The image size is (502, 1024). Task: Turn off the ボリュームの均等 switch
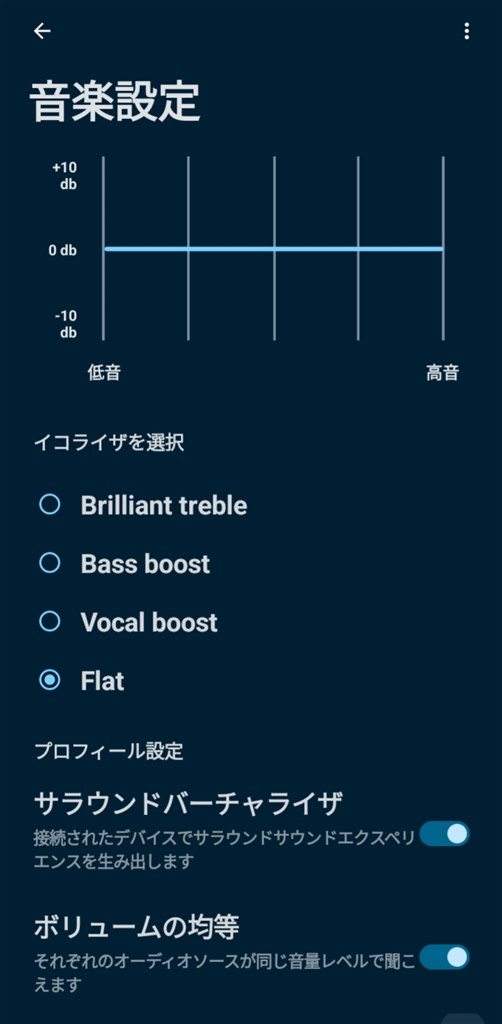tap(445, 957)
